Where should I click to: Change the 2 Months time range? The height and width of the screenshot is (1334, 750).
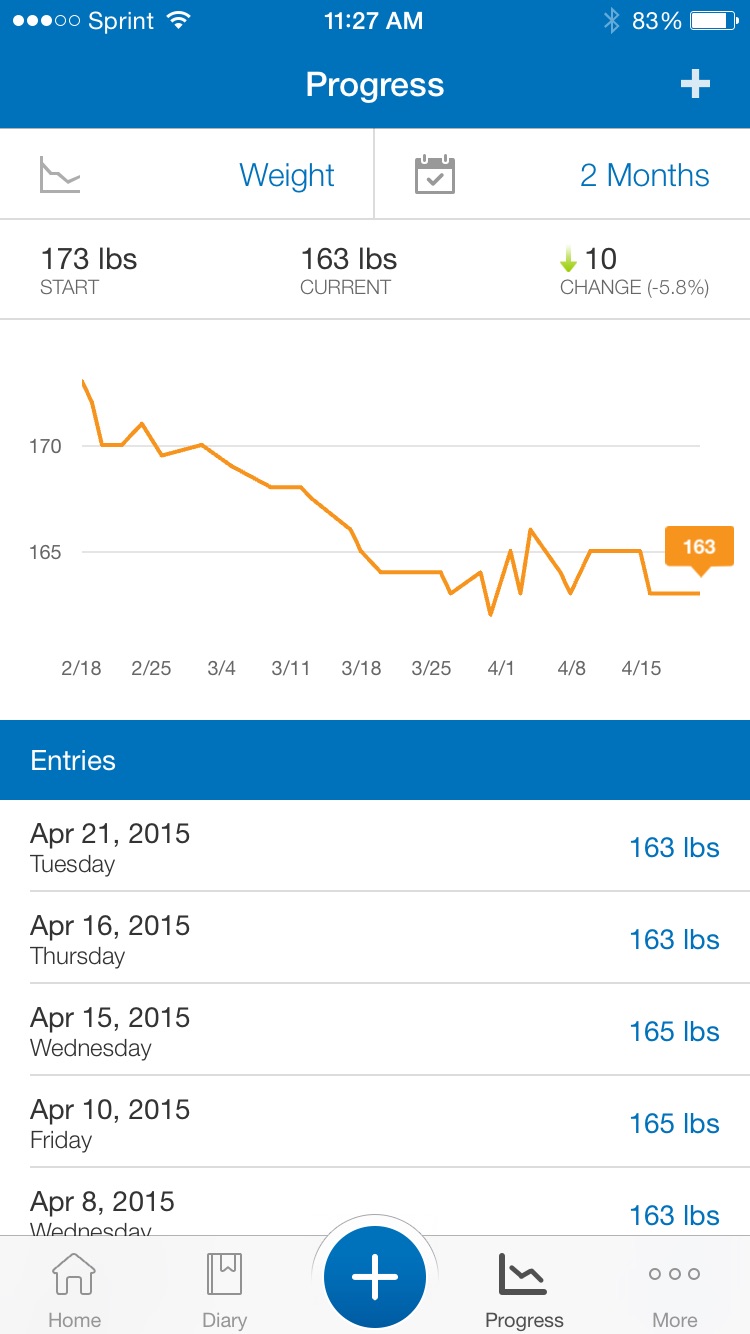click(562, 175)
